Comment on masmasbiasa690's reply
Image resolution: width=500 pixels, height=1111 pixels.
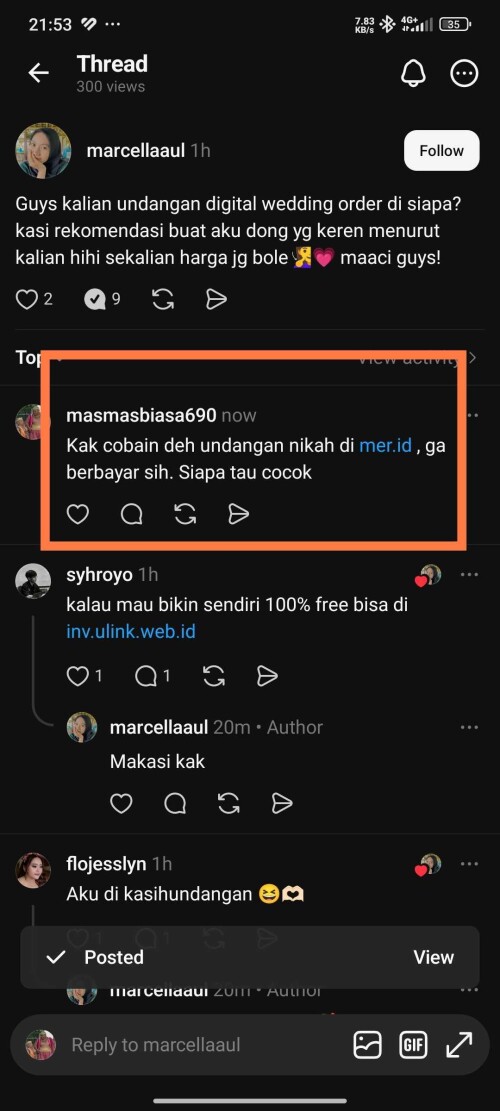click(132, 514)
